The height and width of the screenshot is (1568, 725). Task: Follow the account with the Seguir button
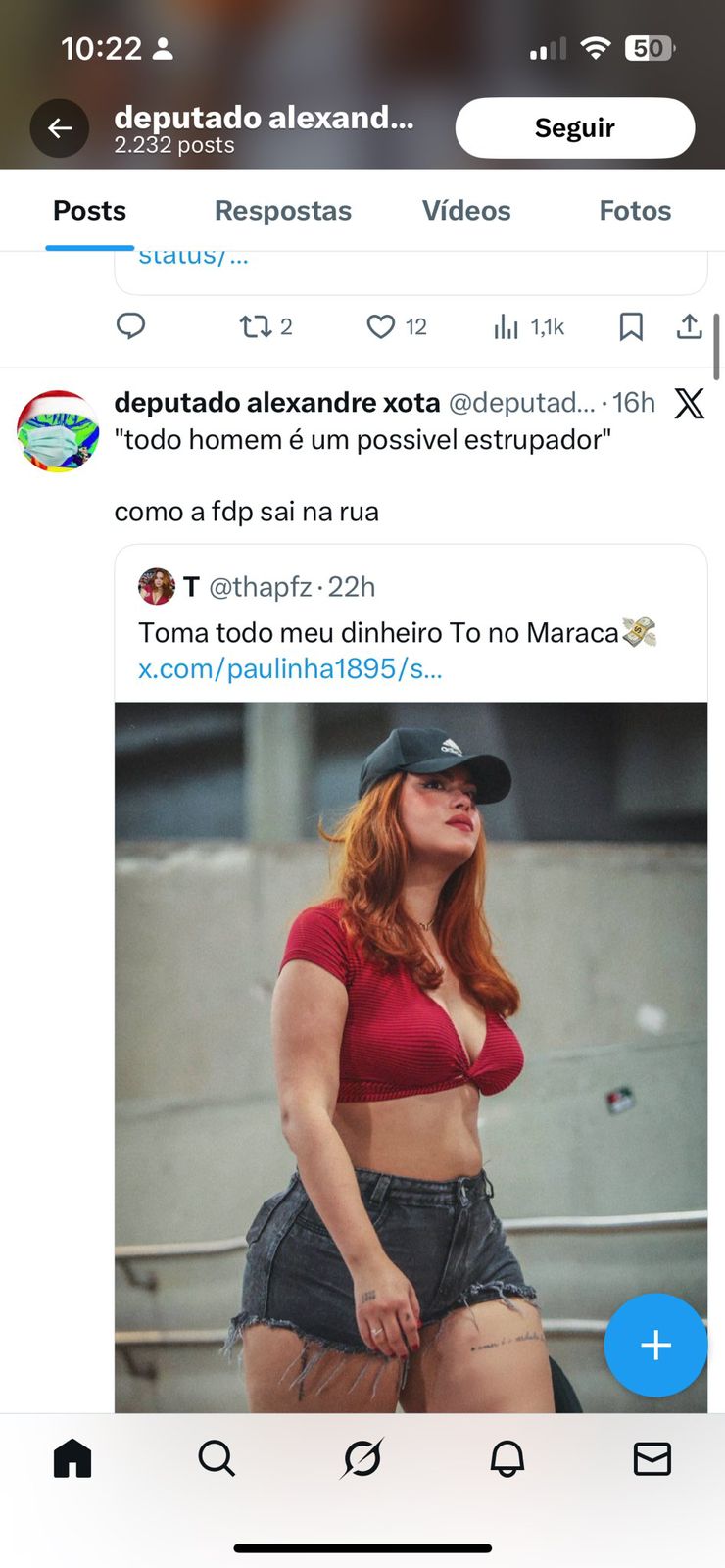[x=574, y=128]
